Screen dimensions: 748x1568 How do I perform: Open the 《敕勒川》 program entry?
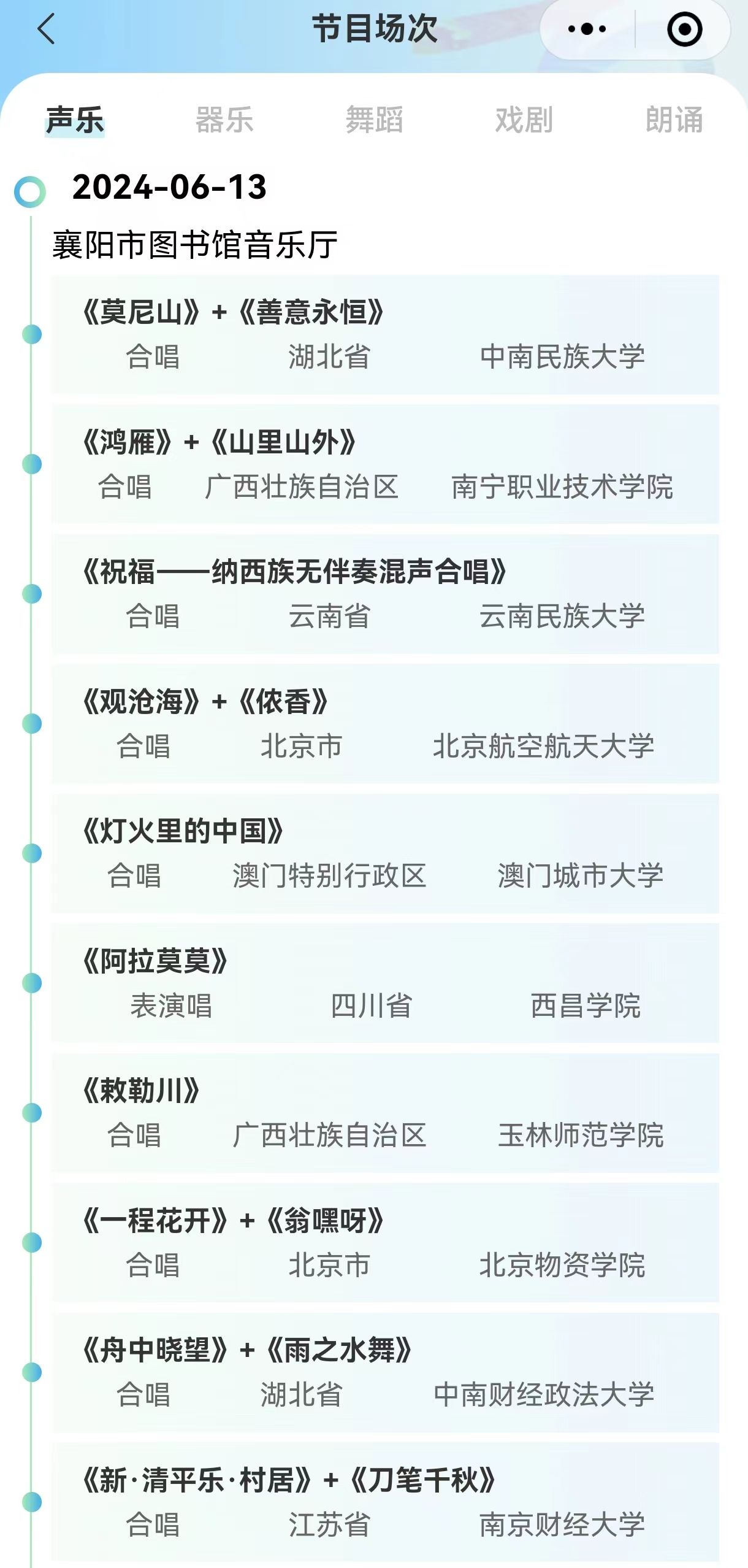pos(385,1113)
